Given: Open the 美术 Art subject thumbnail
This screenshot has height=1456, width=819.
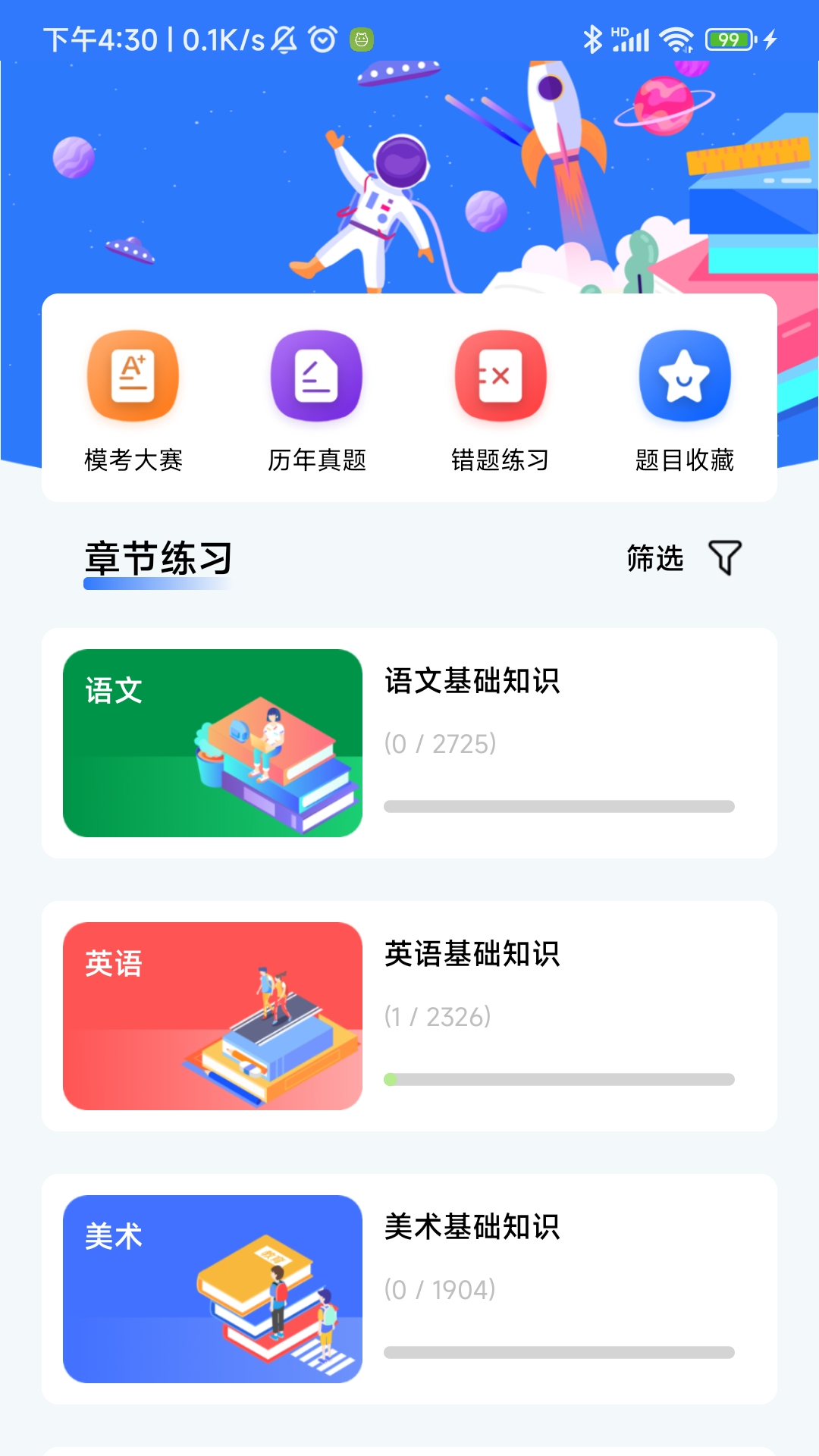Looking at the screenshot, I should [213, 1288].
